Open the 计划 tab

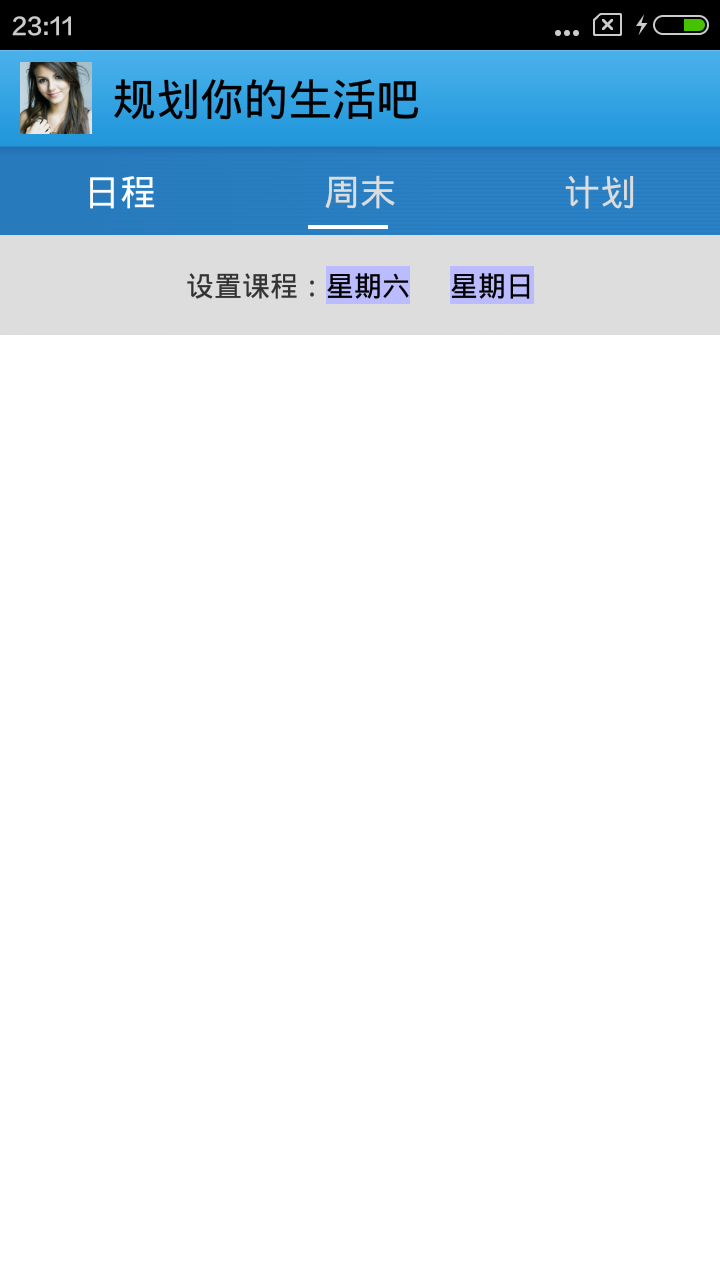click(599, 192)
